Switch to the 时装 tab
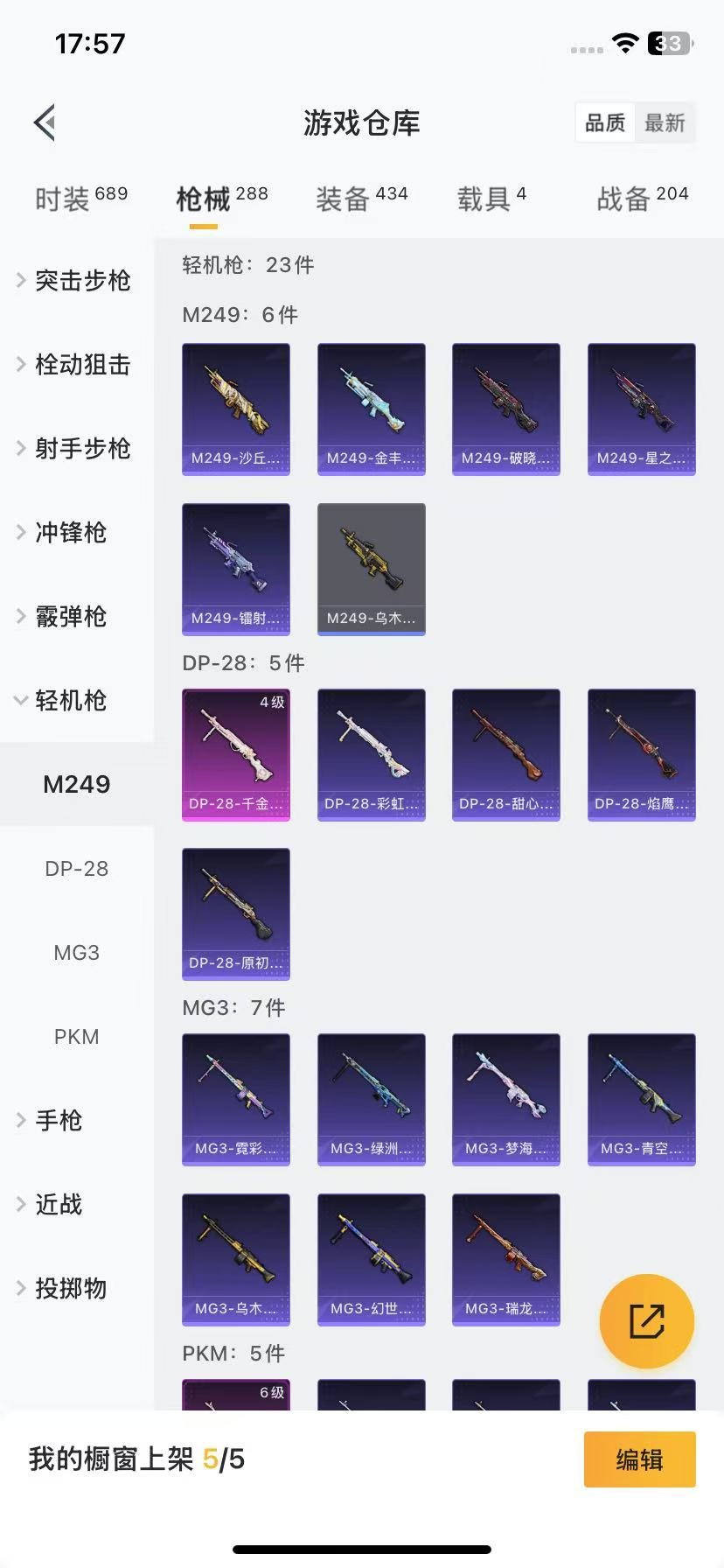The height and width of the screenshot is (1568, 724). tap(81, 199)
